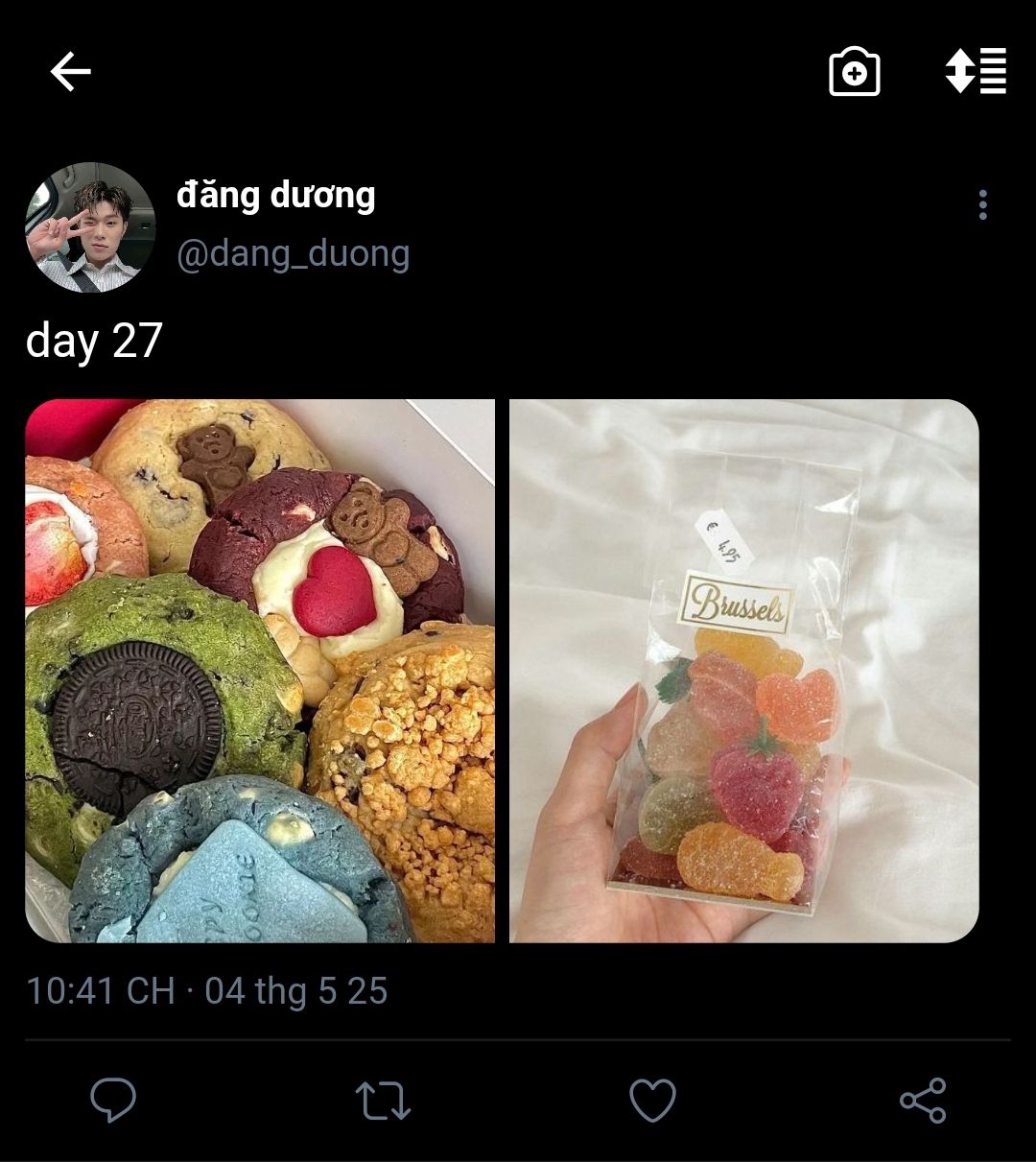This screenshot has width=1036, height=1162.
Task: View the Brussels gummy candy photo
Action: (x=743, y=671)
